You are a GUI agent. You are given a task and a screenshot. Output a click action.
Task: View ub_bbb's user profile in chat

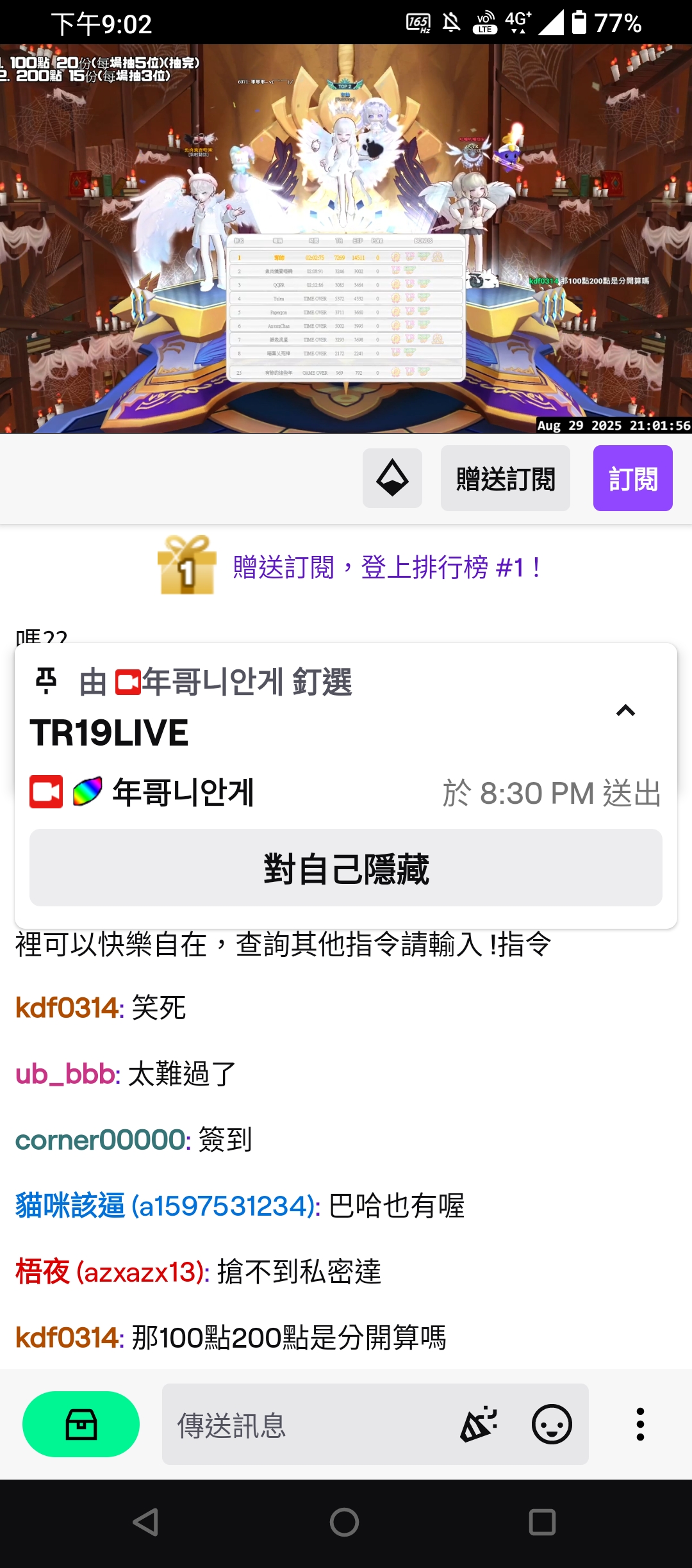tap(65, 1074)
